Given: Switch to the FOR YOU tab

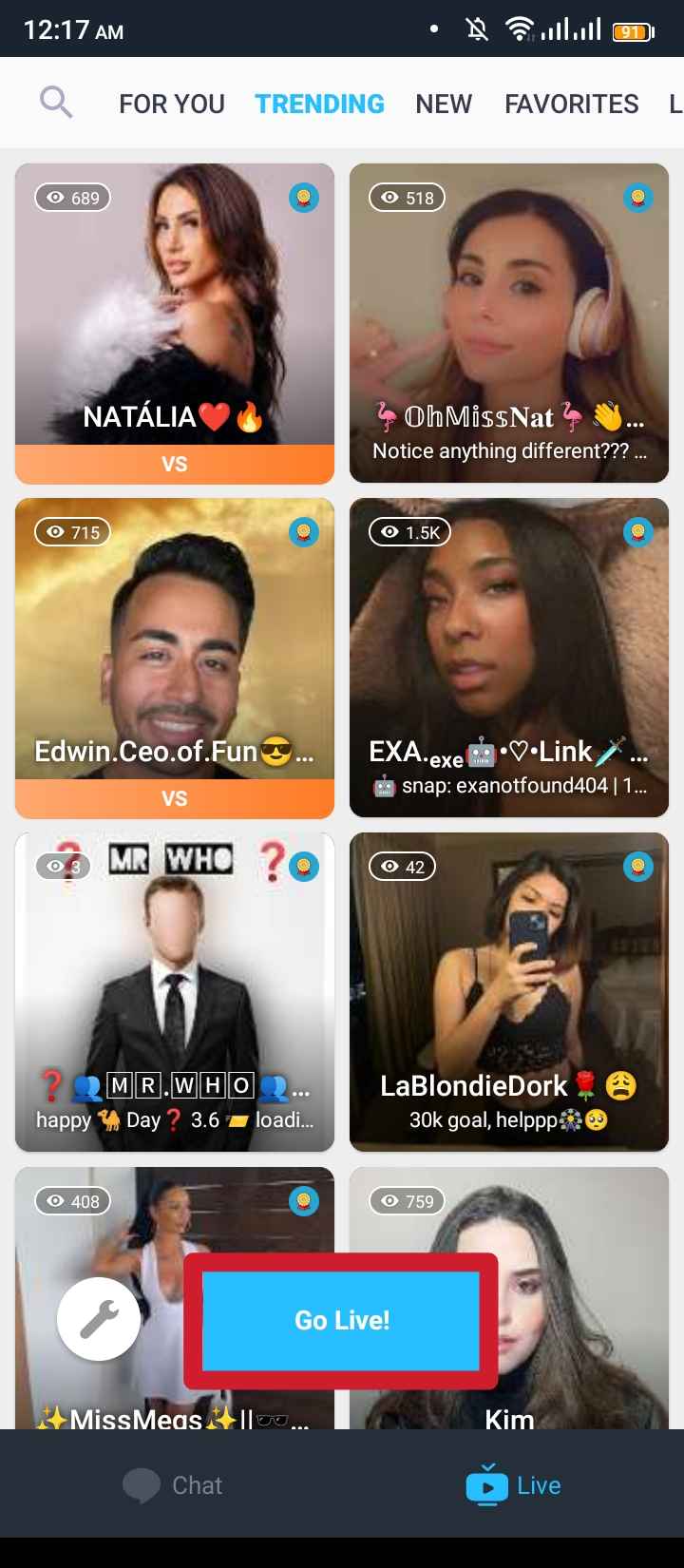Looking at the screenshot, I should (172, 104).
